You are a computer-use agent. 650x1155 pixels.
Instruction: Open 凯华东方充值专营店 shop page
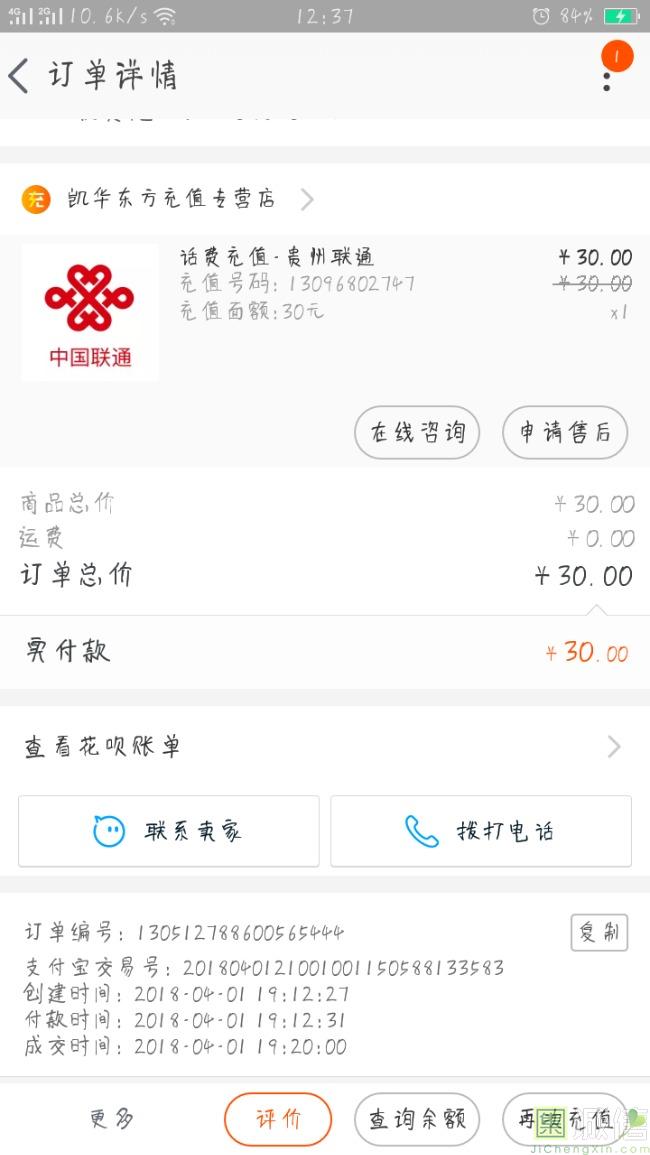(x=168, y=199)
